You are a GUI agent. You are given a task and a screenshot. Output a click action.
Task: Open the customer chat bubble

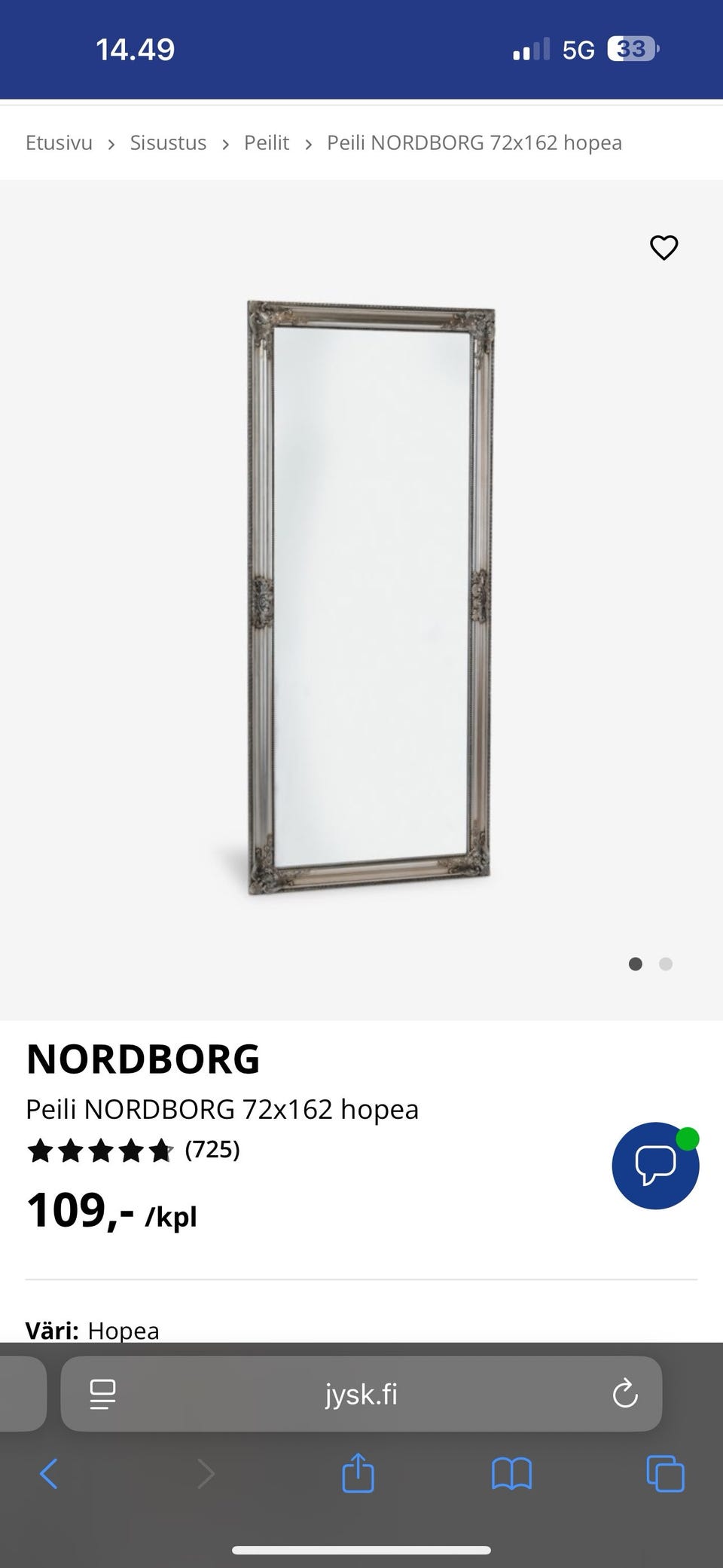click(x=655, y=1166)
